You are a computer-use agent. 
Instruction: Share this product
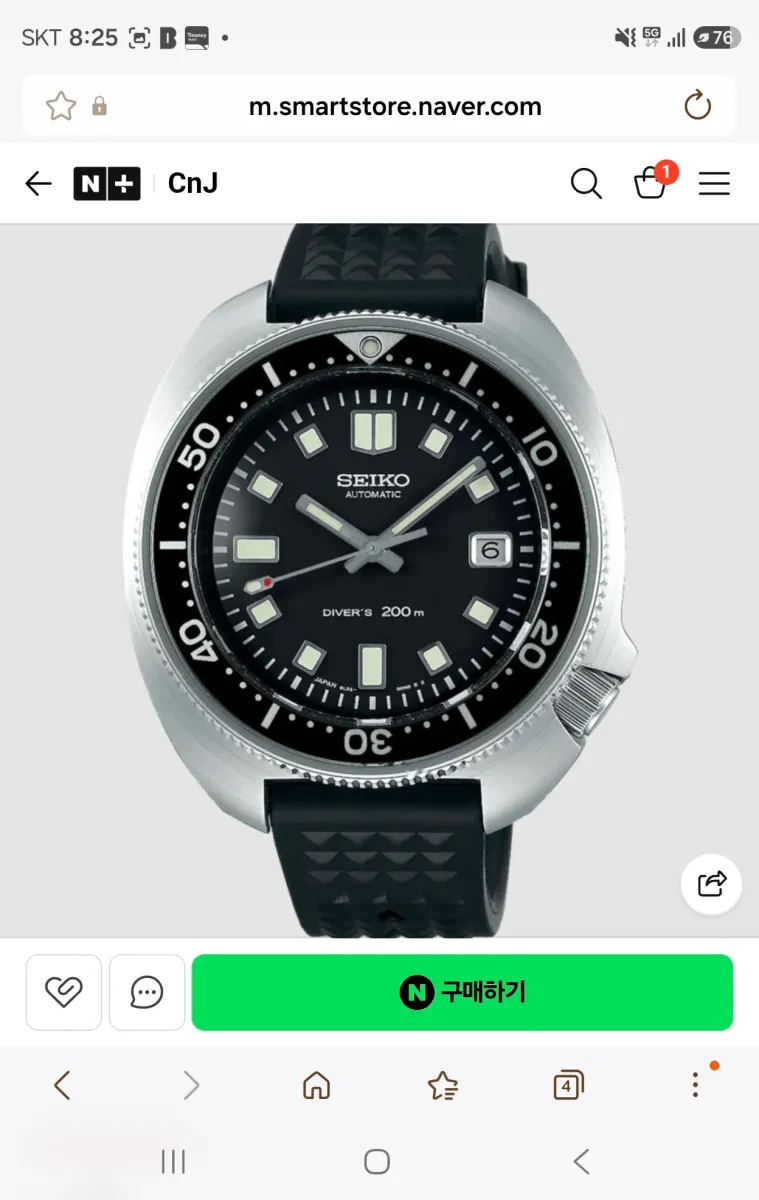click(x=711, y=884)
